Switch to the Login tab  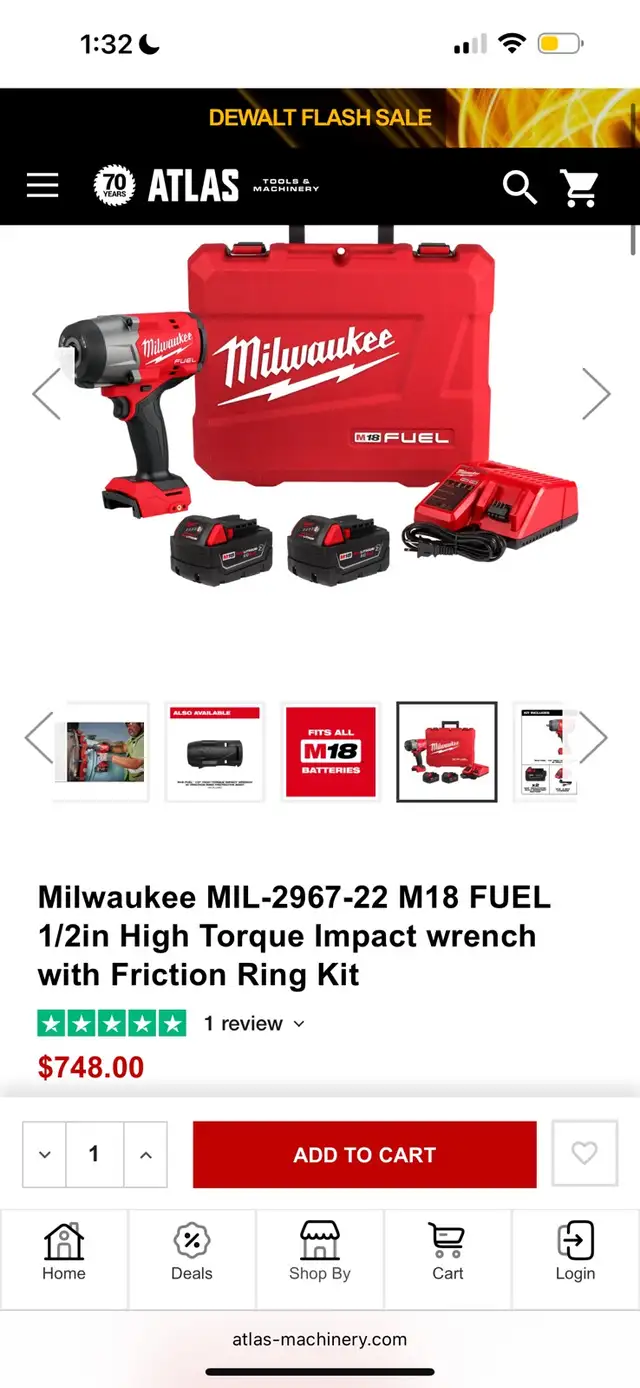tap(575, 1253)
